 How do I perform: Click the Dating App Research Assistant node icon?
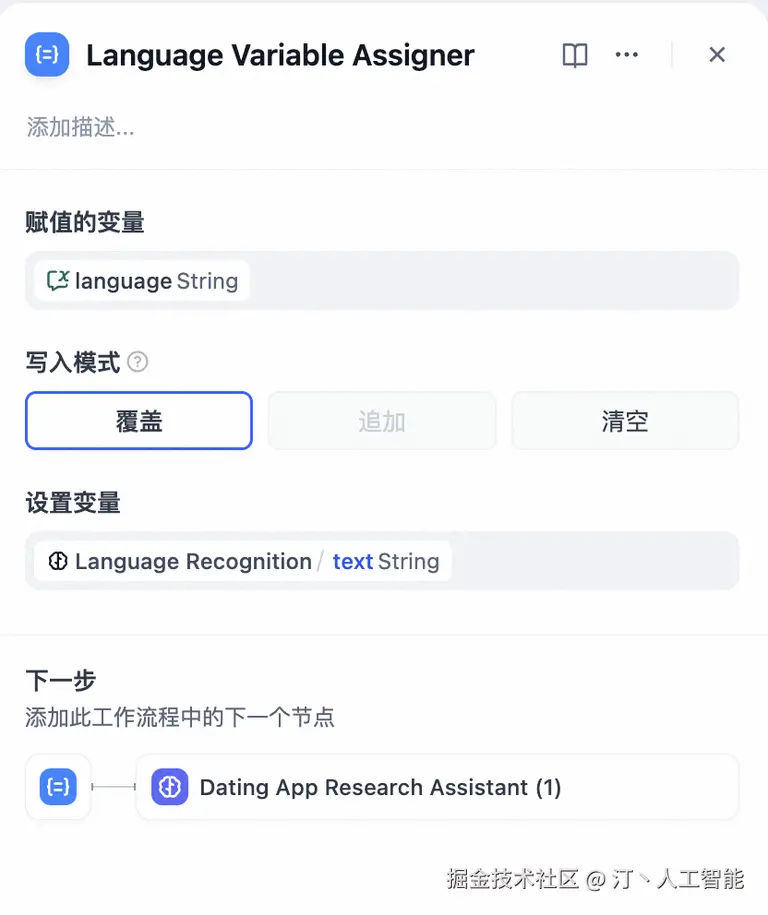(x=170, y=788)
